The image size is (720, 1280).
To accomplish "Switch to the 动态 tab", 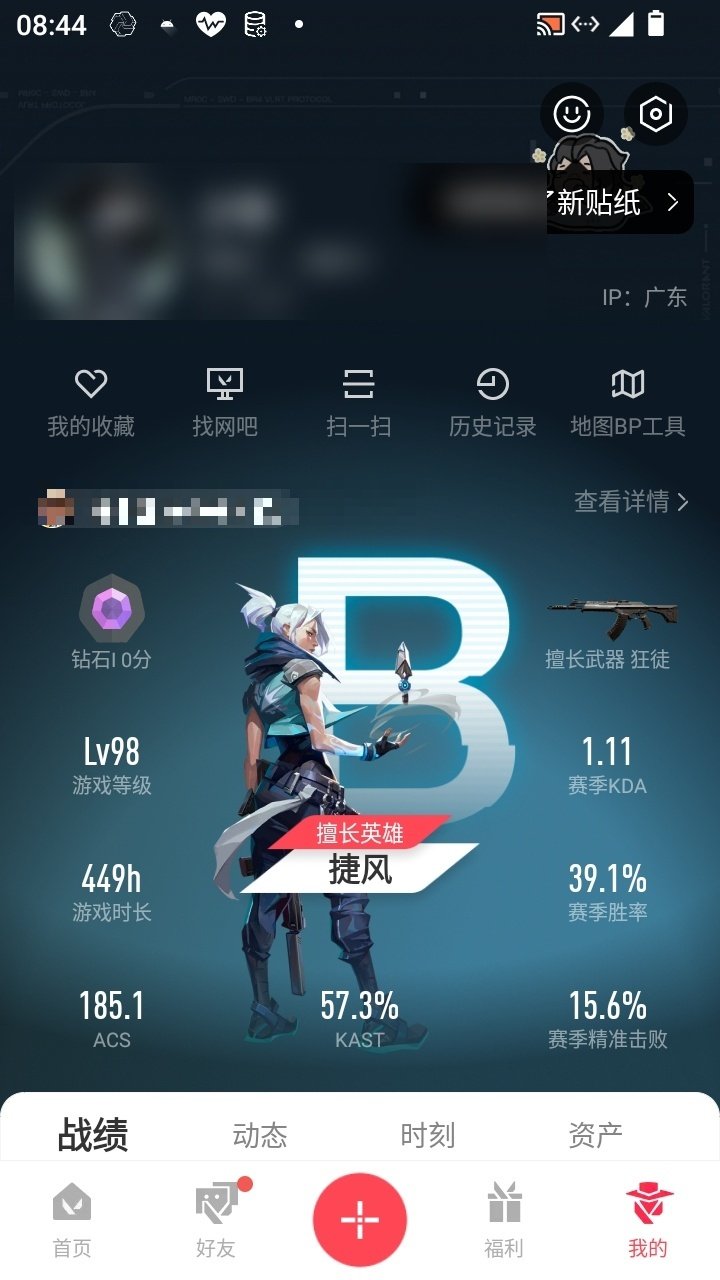I will coord(260,1134).
